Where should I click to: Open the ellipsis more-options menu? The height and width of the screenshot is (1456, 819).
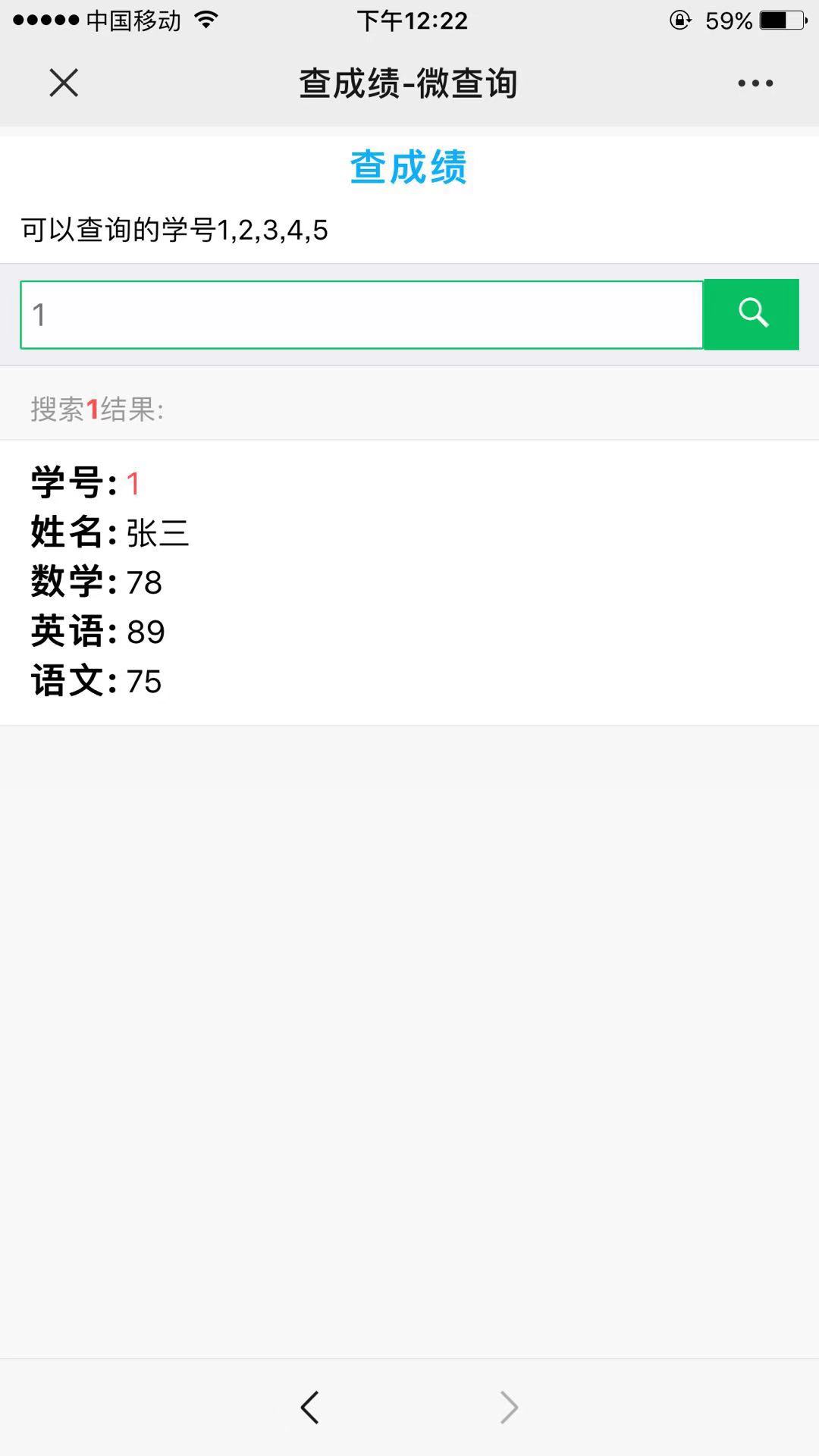click(x=755, y=83)
